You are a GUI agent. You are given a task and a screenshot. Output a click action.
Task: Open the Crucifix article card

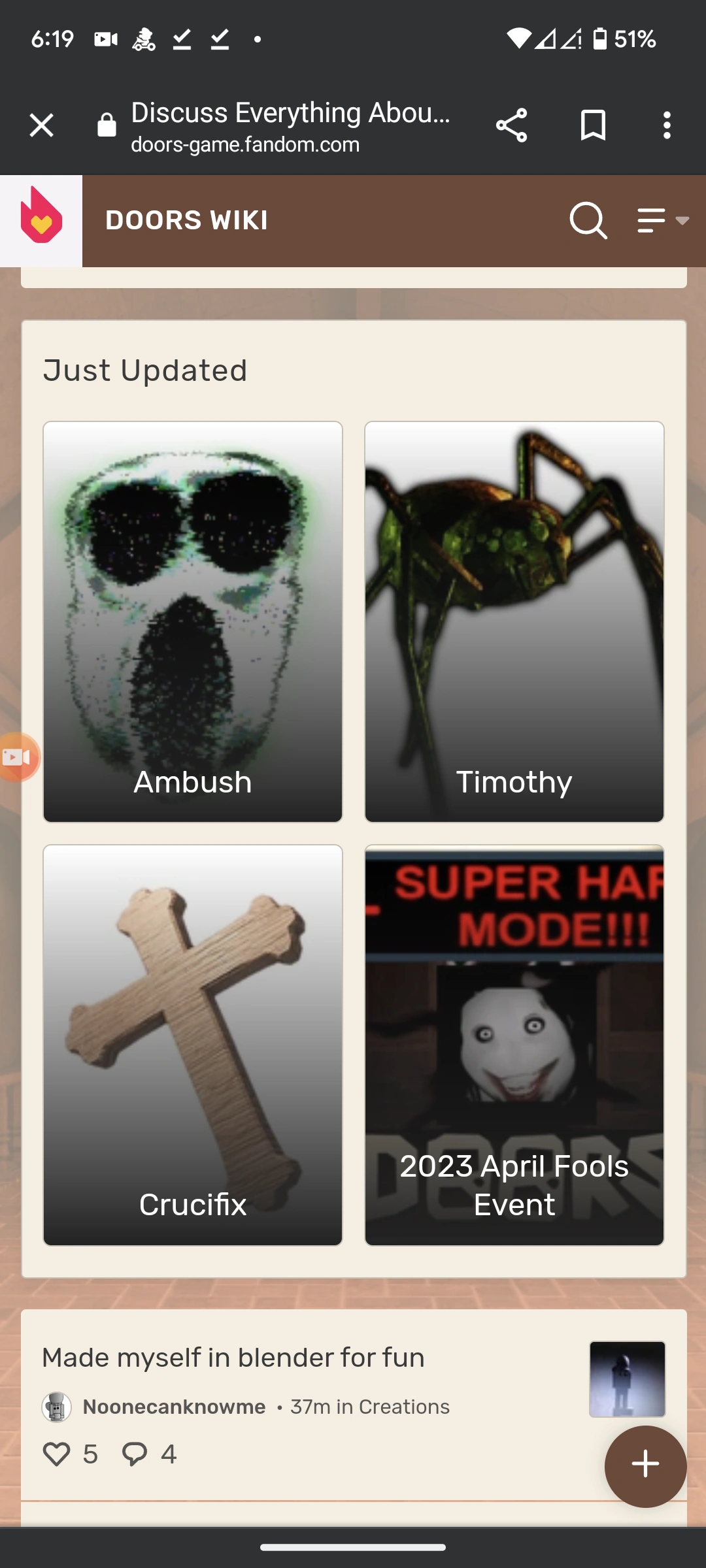[x=193, y=1045]
